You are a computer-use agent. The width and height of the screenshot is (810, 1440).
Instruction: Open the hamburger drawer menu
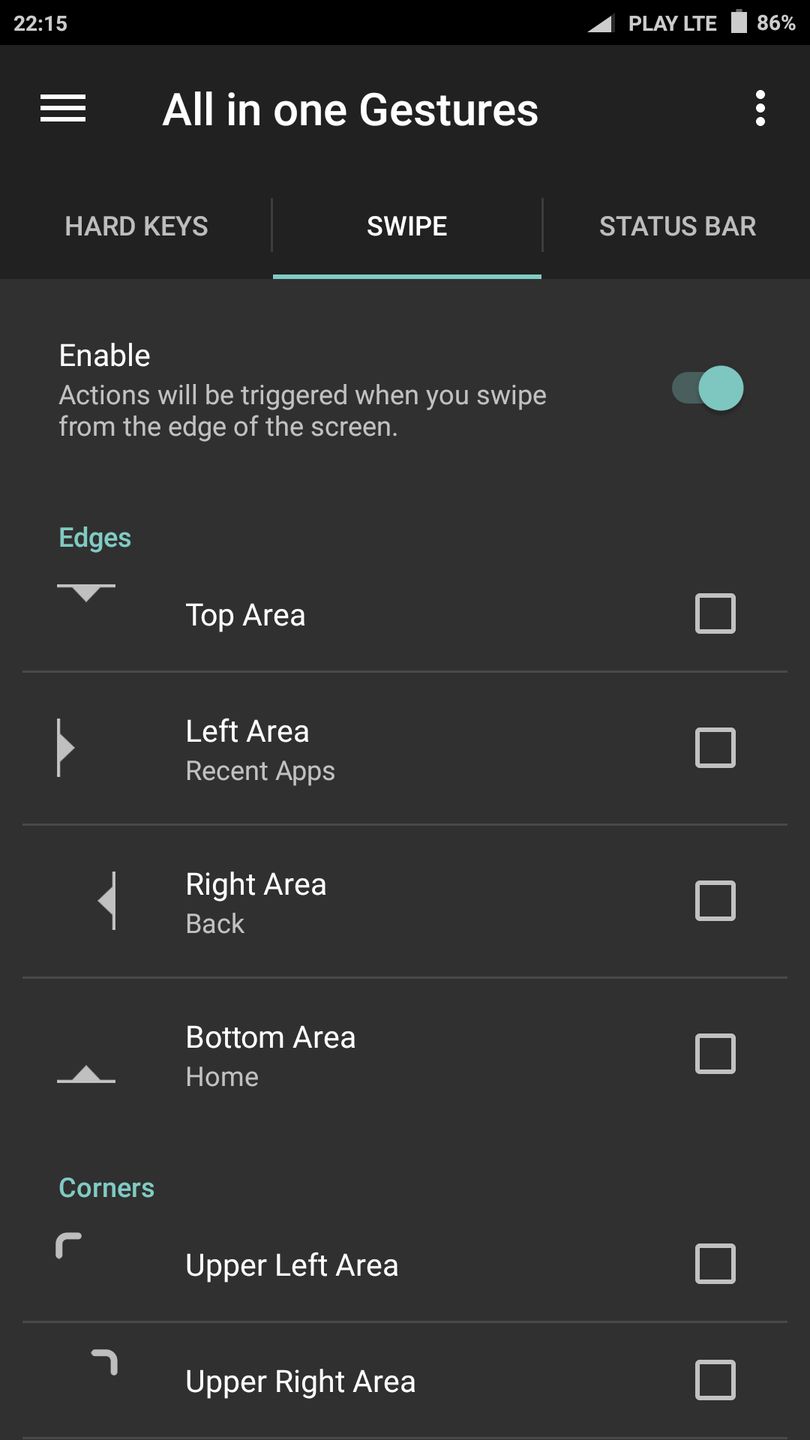point(63,109)
